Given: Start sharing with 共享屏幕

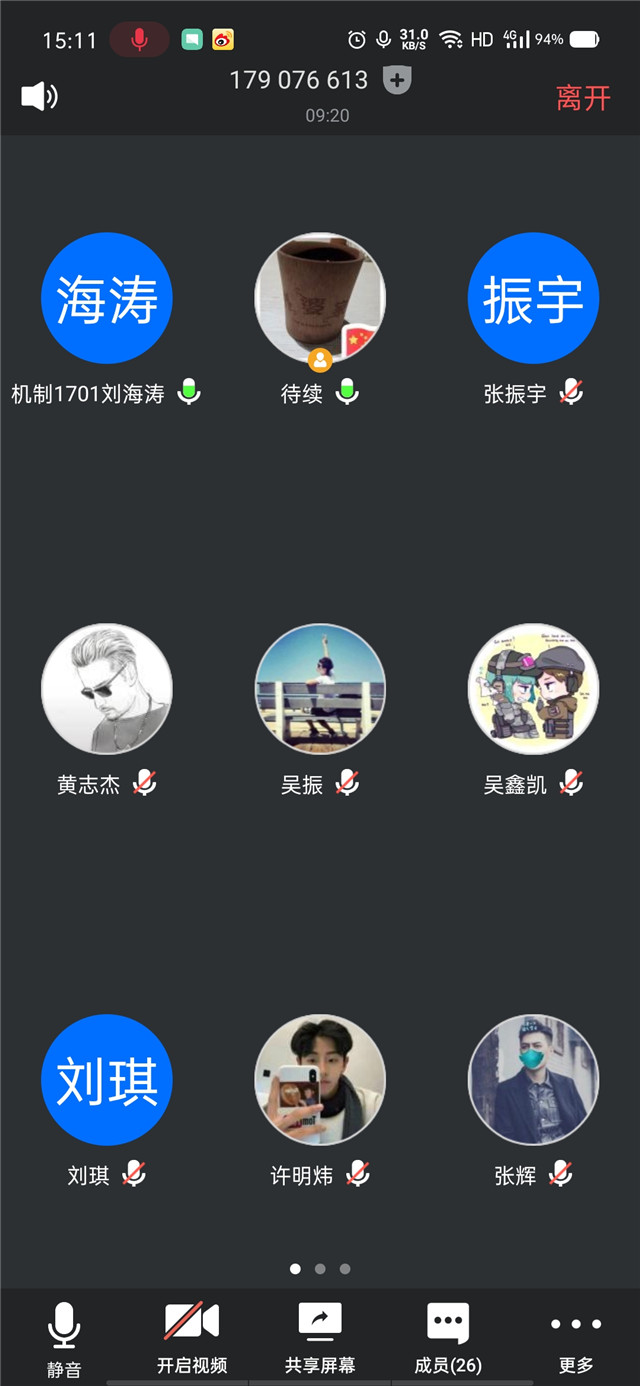Looking at the screenshot, I should 320,1339.
